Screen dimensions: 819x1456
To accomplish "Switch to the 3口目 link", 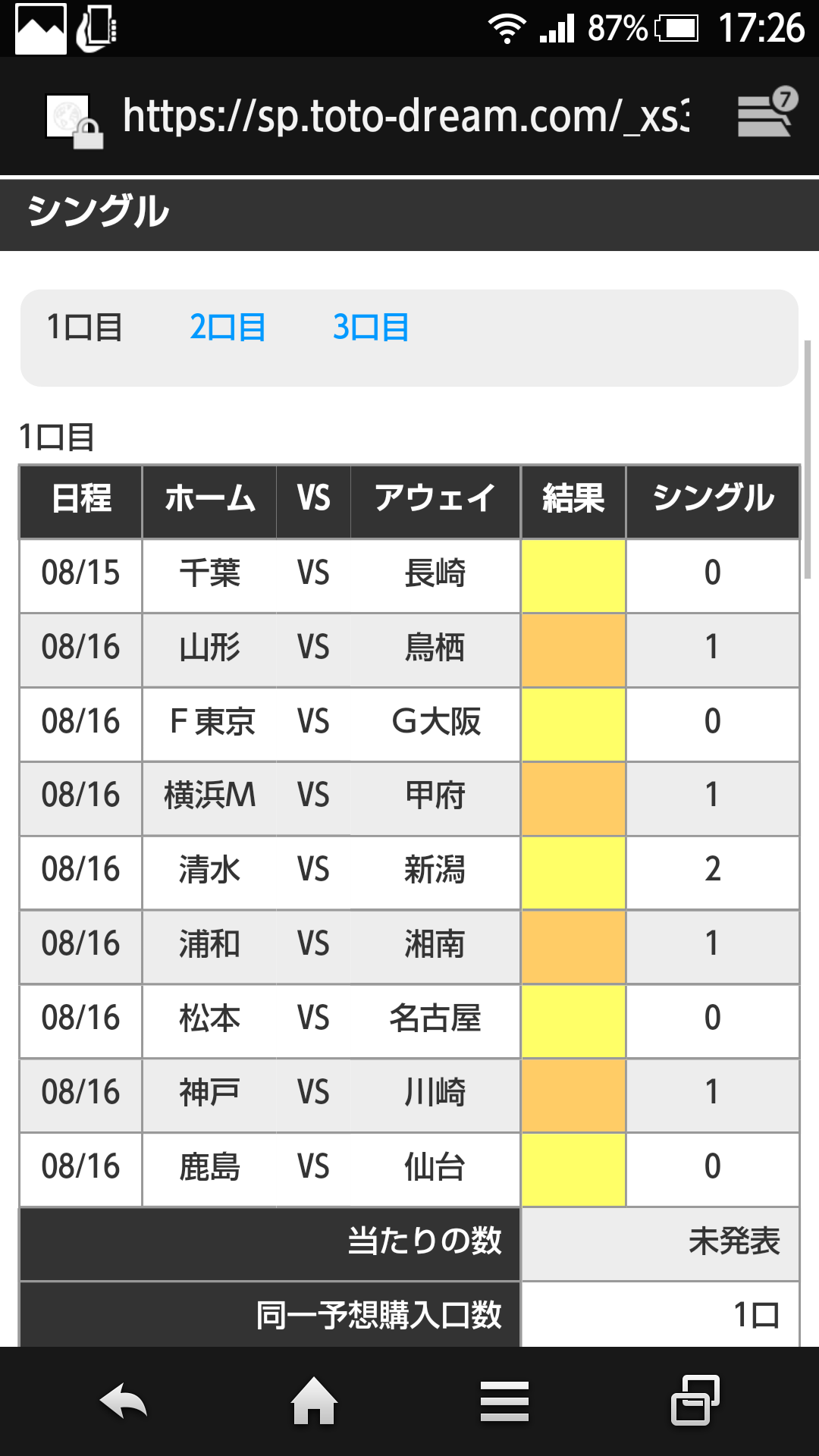I will tap(371, 328).
